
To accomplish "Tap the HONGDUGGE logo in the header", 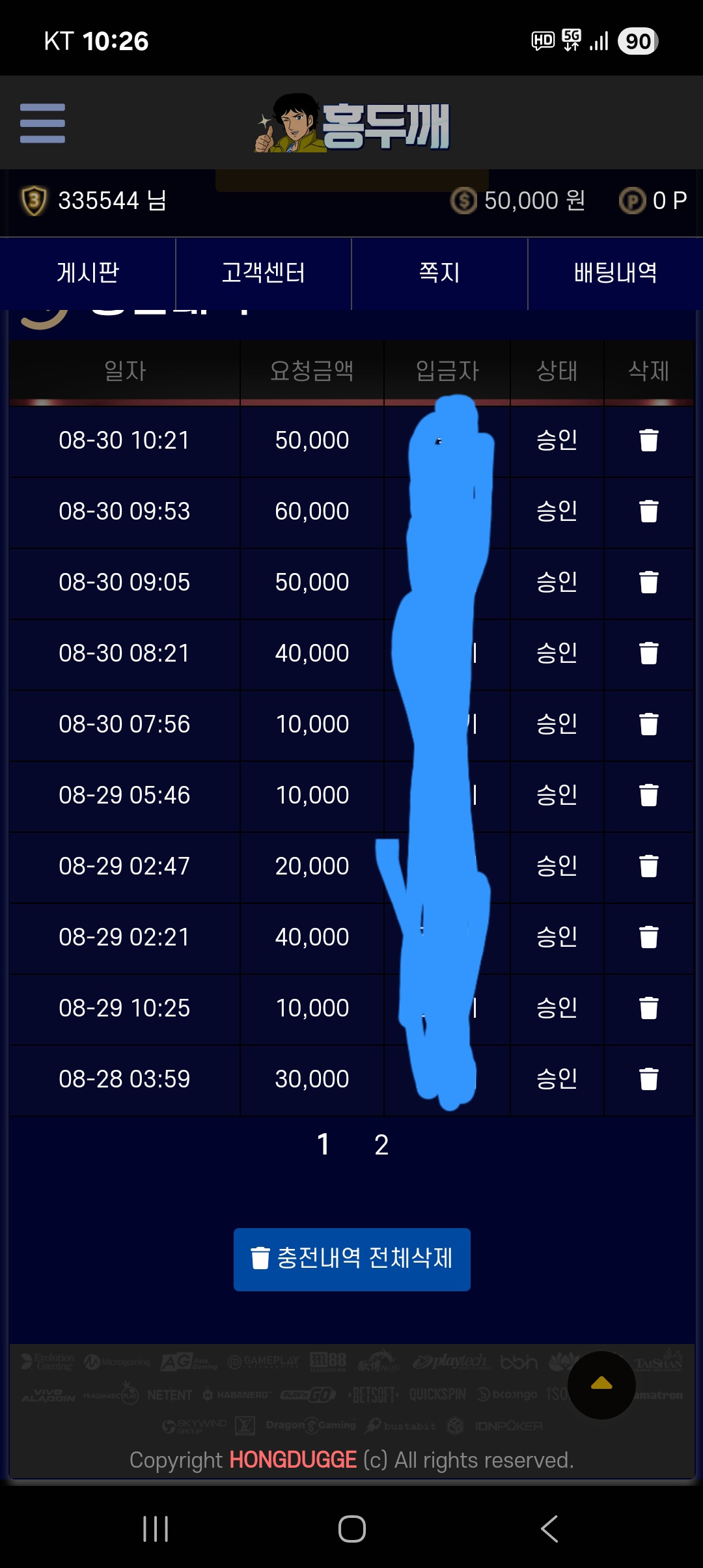I will click(352, 124).
